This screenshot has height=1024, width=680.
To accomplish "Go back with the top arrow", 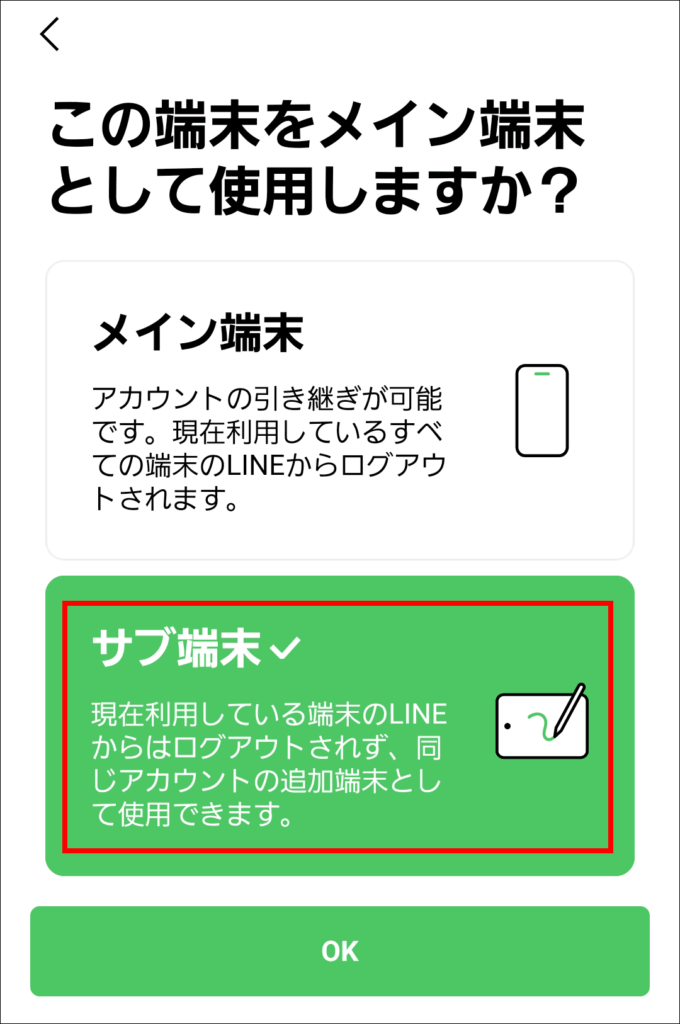I will pyautogui.click(x=50, y=35).
